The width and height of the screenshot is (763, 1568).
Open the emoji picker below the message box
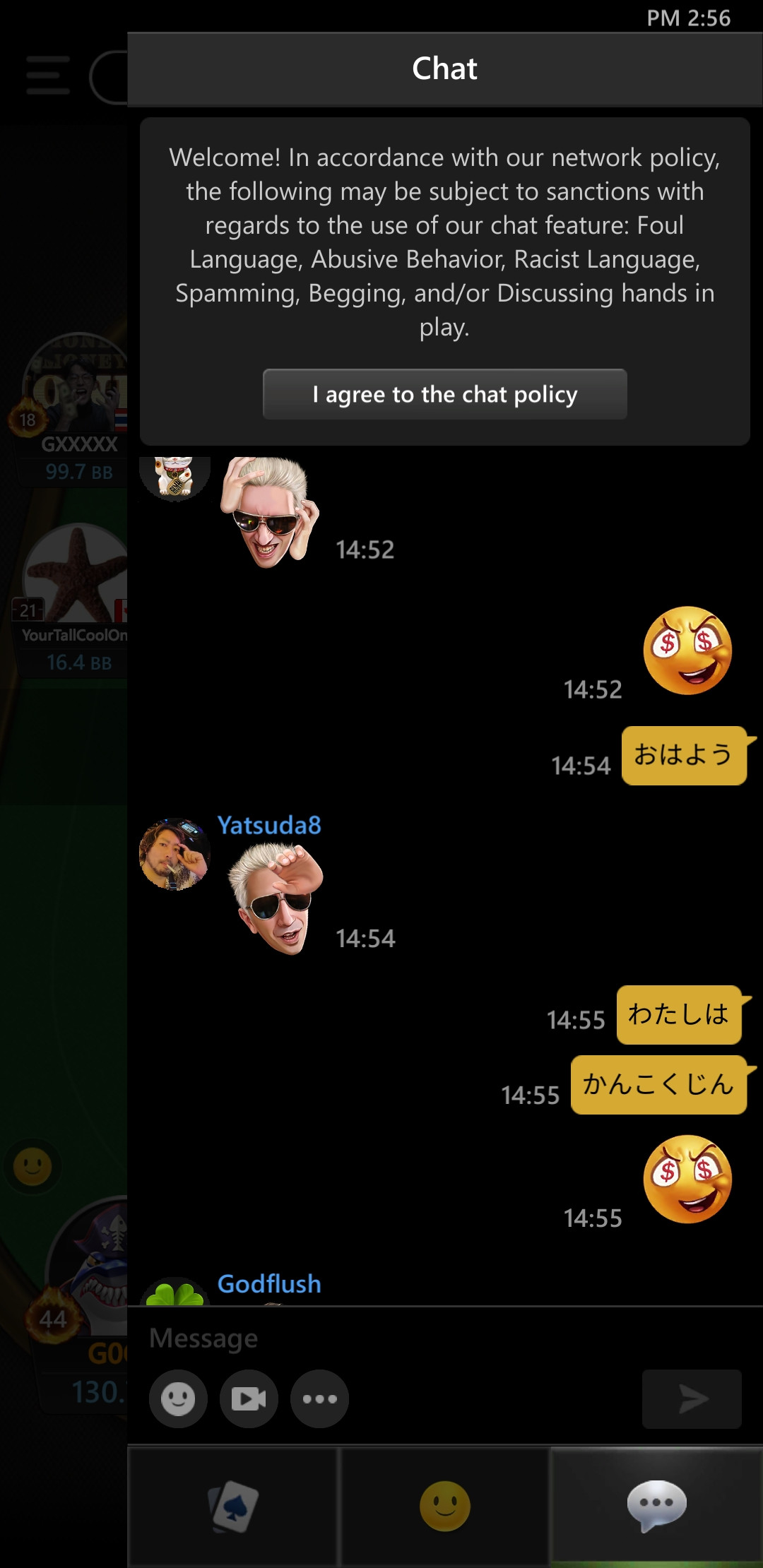(178, 1398)
